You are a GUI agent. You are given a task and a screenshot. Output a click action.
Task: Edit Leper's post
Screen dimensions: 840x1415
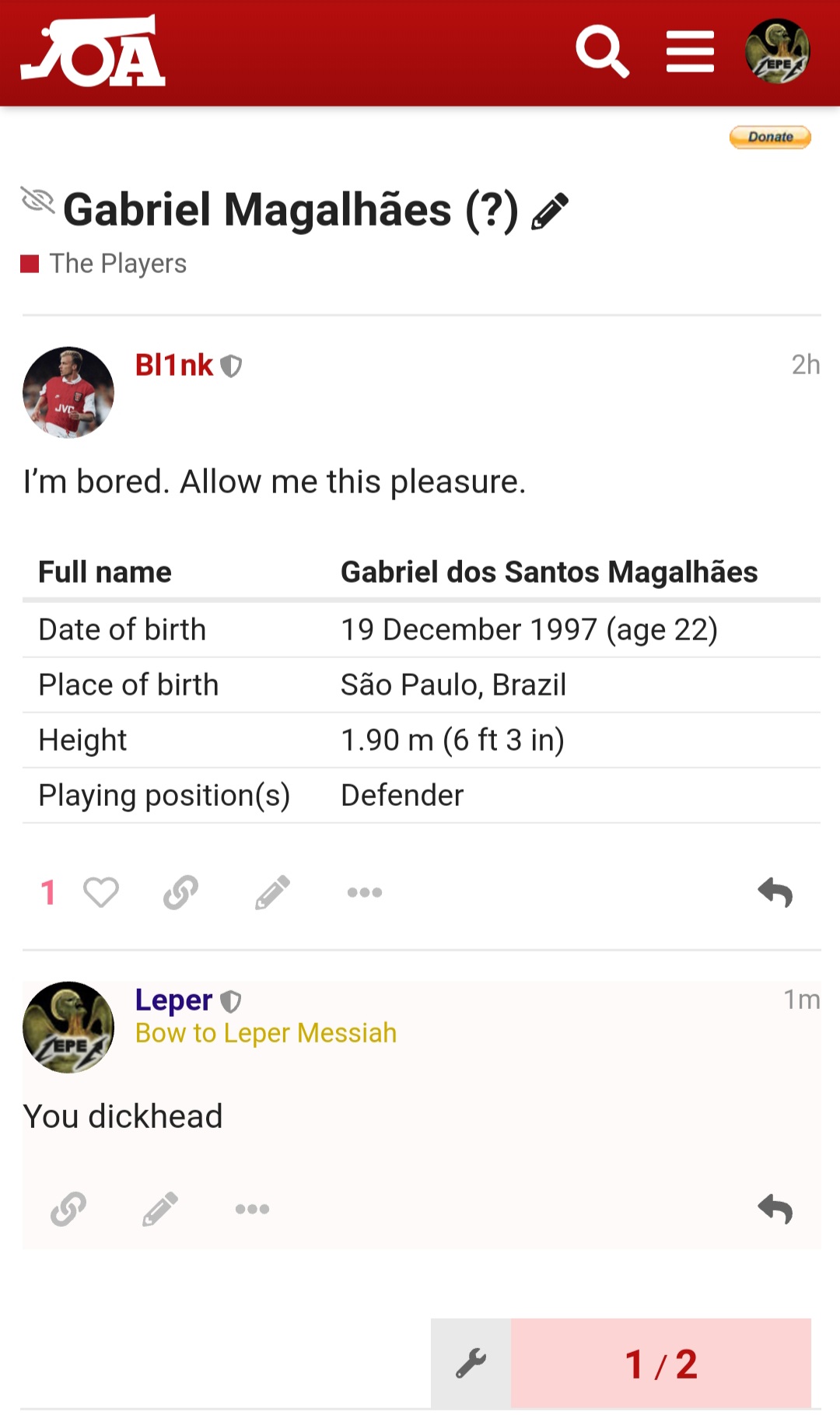[x=160, y=1209]
